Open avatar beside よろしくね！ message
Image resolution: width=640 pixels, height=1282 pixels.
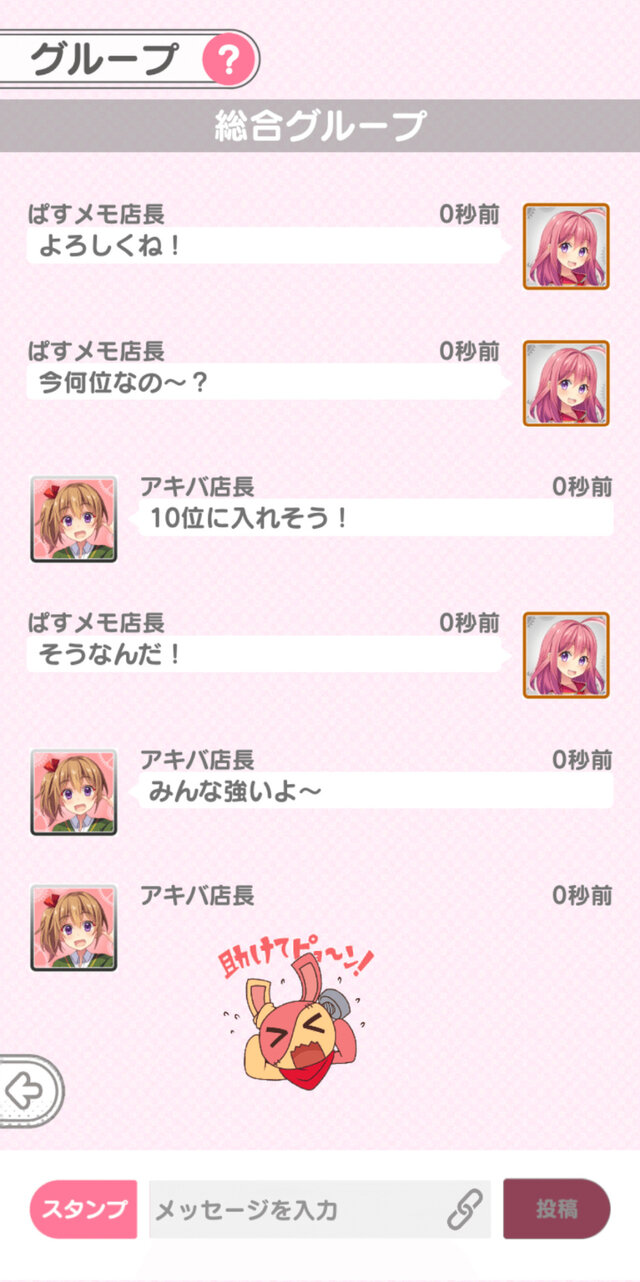click(566, 247)
